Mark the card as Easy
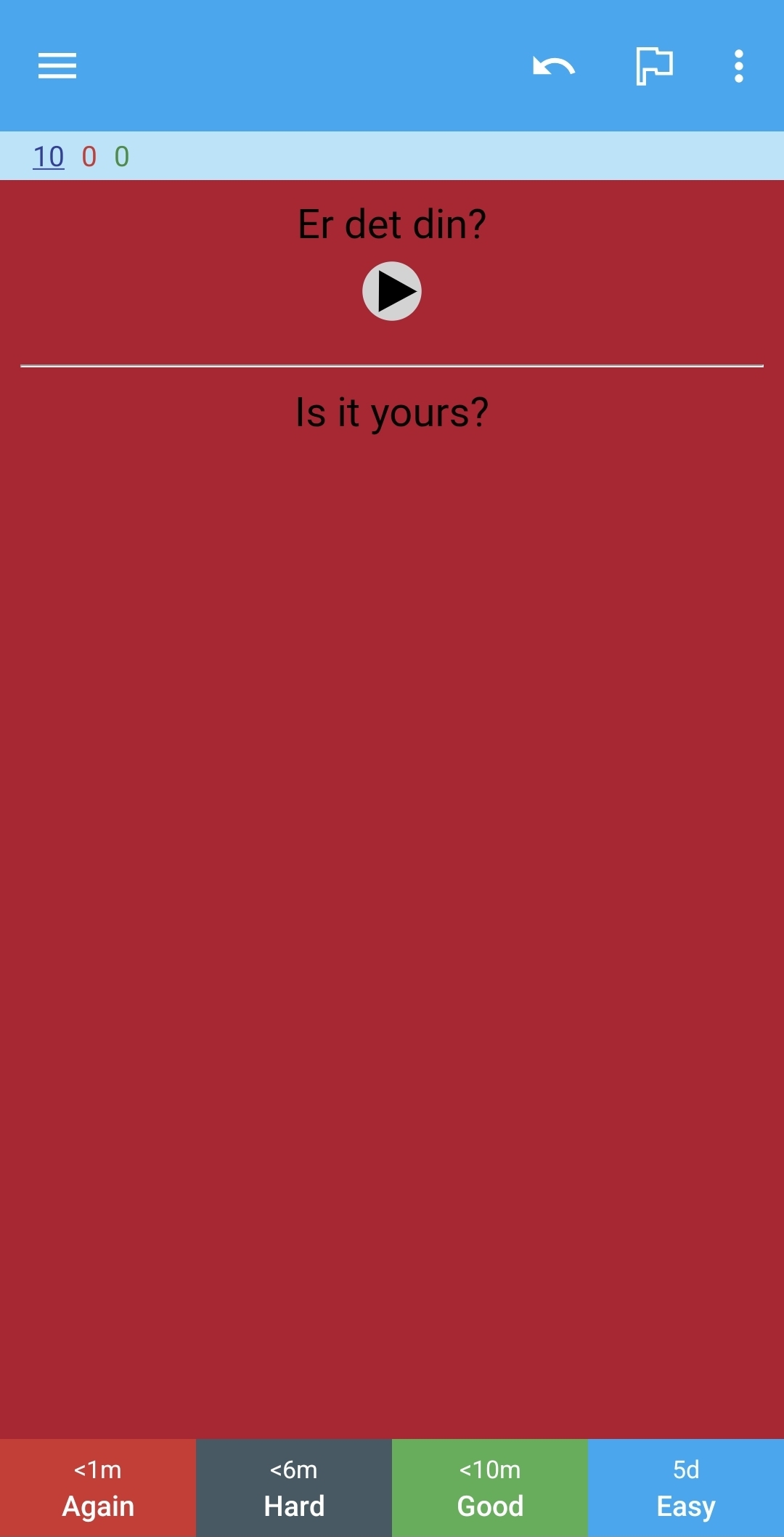Image resolution: width=784 pixels, height=1537 pixels. (x=686, y=1488)
